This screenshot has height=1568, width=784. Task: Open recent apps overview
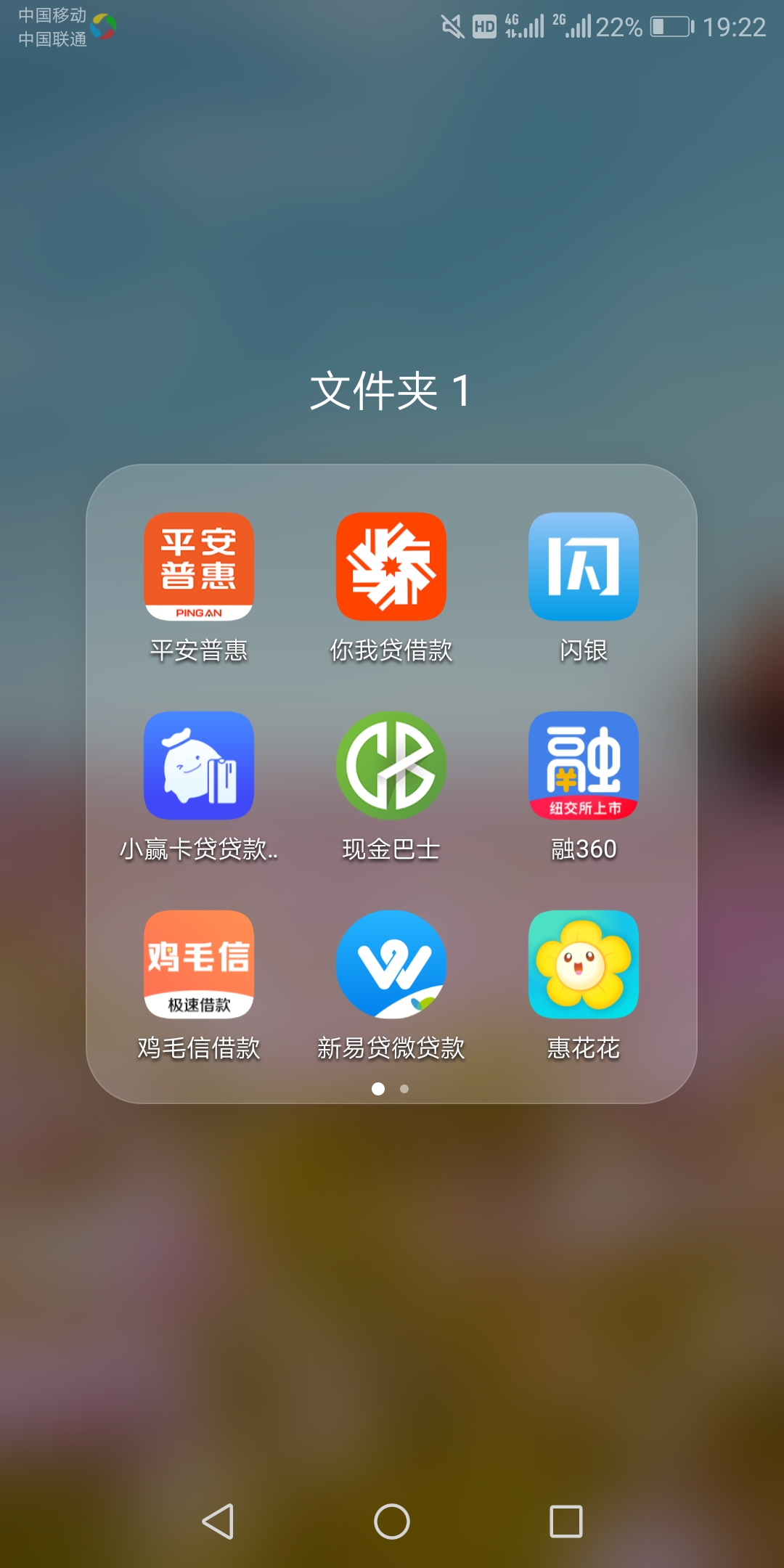(x=566, y=1521)
